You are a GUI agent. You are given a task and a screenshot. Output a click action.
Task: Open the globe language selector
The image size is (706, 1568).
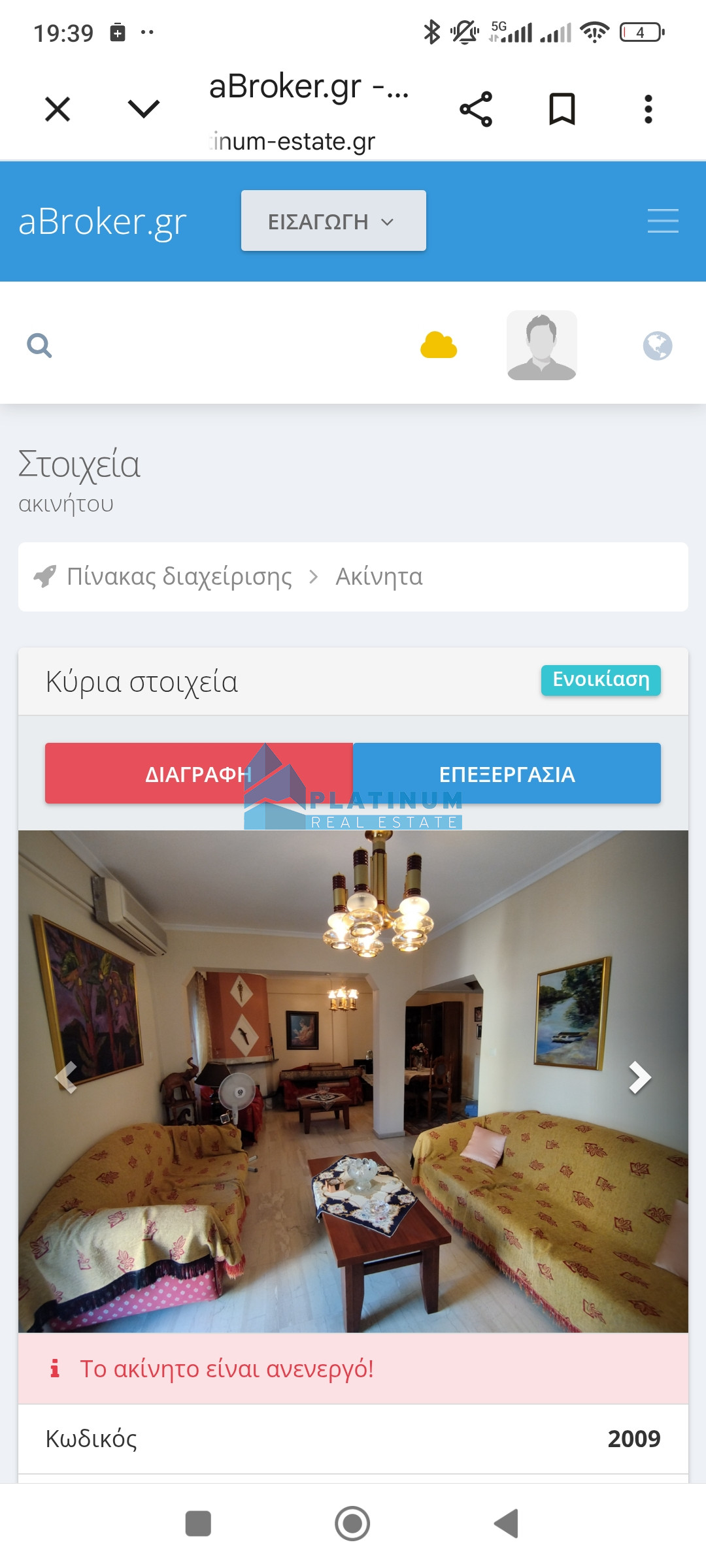[x=658, y=346]
